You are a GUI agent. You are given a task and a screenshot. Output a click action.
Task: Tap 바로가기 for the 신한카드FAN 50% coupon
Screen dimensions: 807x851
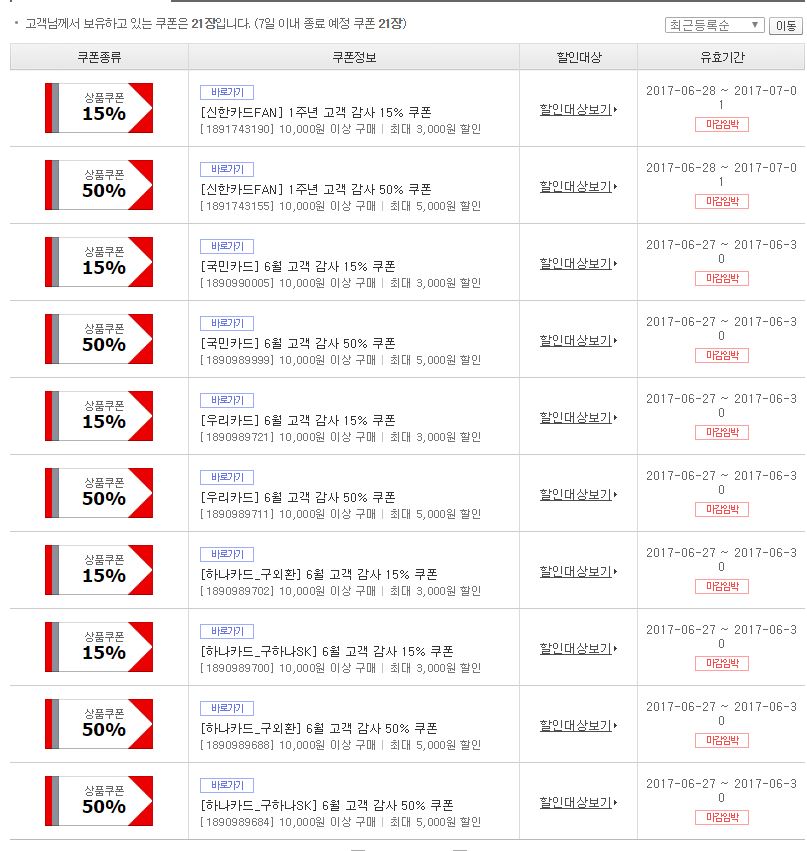[227, 170]
